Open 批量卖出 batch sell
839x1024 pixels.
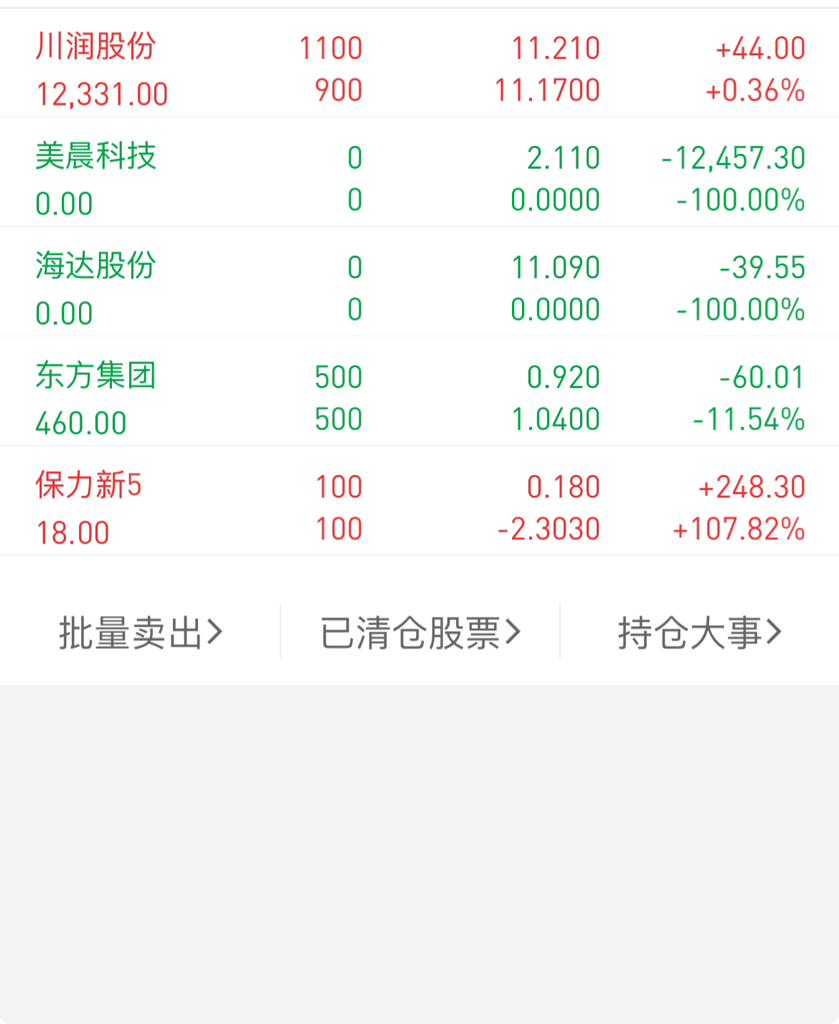pyautogui.click(x=141, y=633)
